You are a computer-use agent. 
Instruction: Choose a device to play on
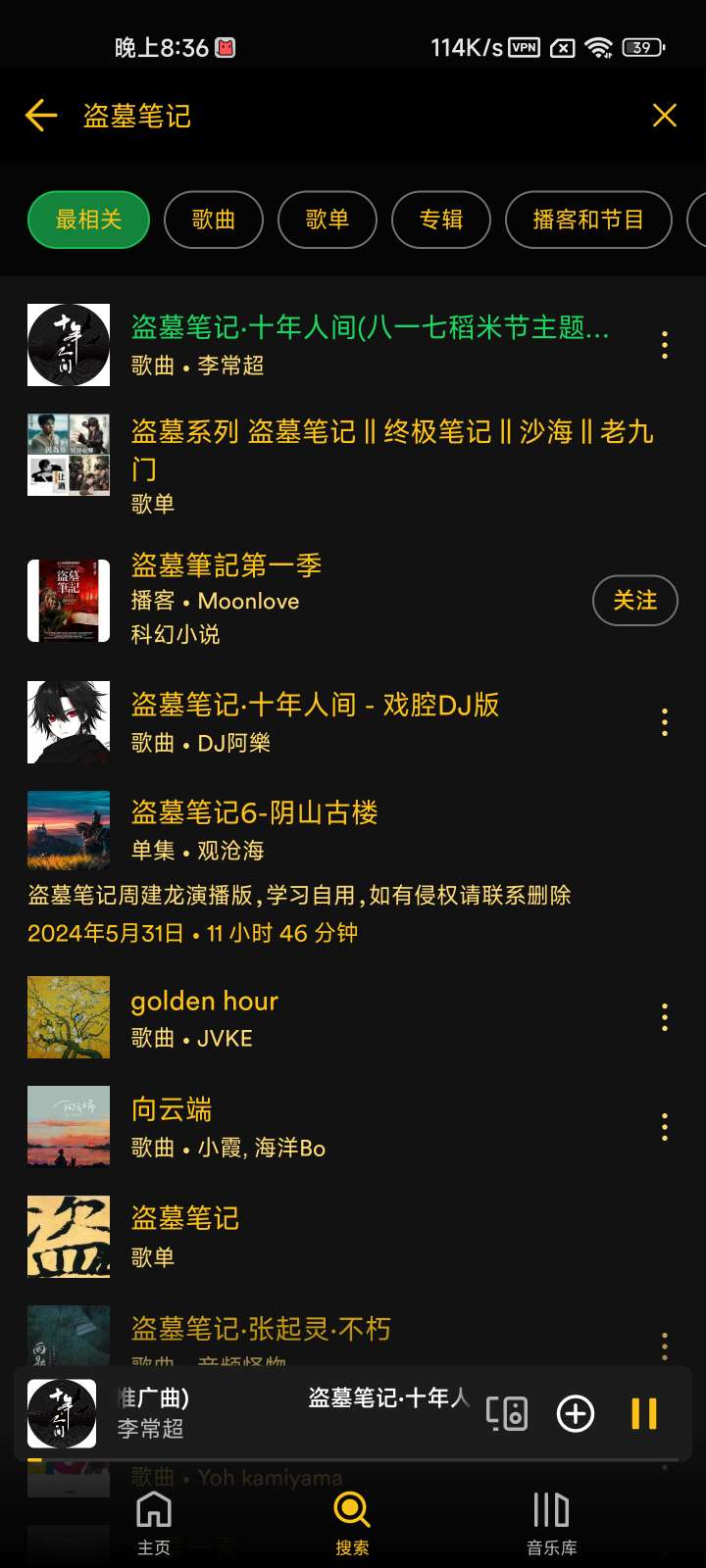[507, 1413]
